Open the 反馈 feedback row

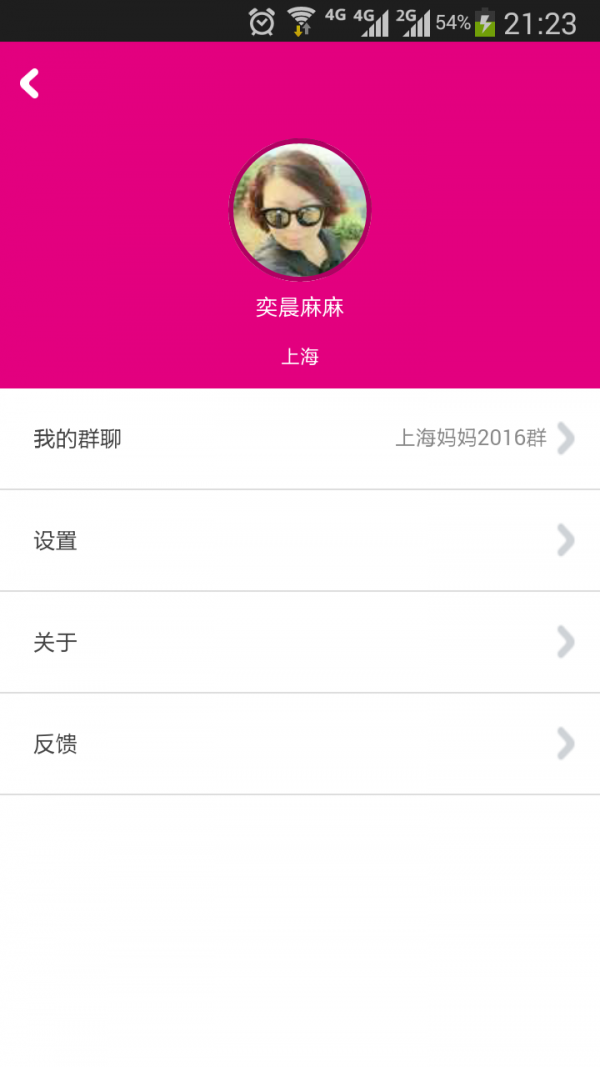tap(300, 744)
